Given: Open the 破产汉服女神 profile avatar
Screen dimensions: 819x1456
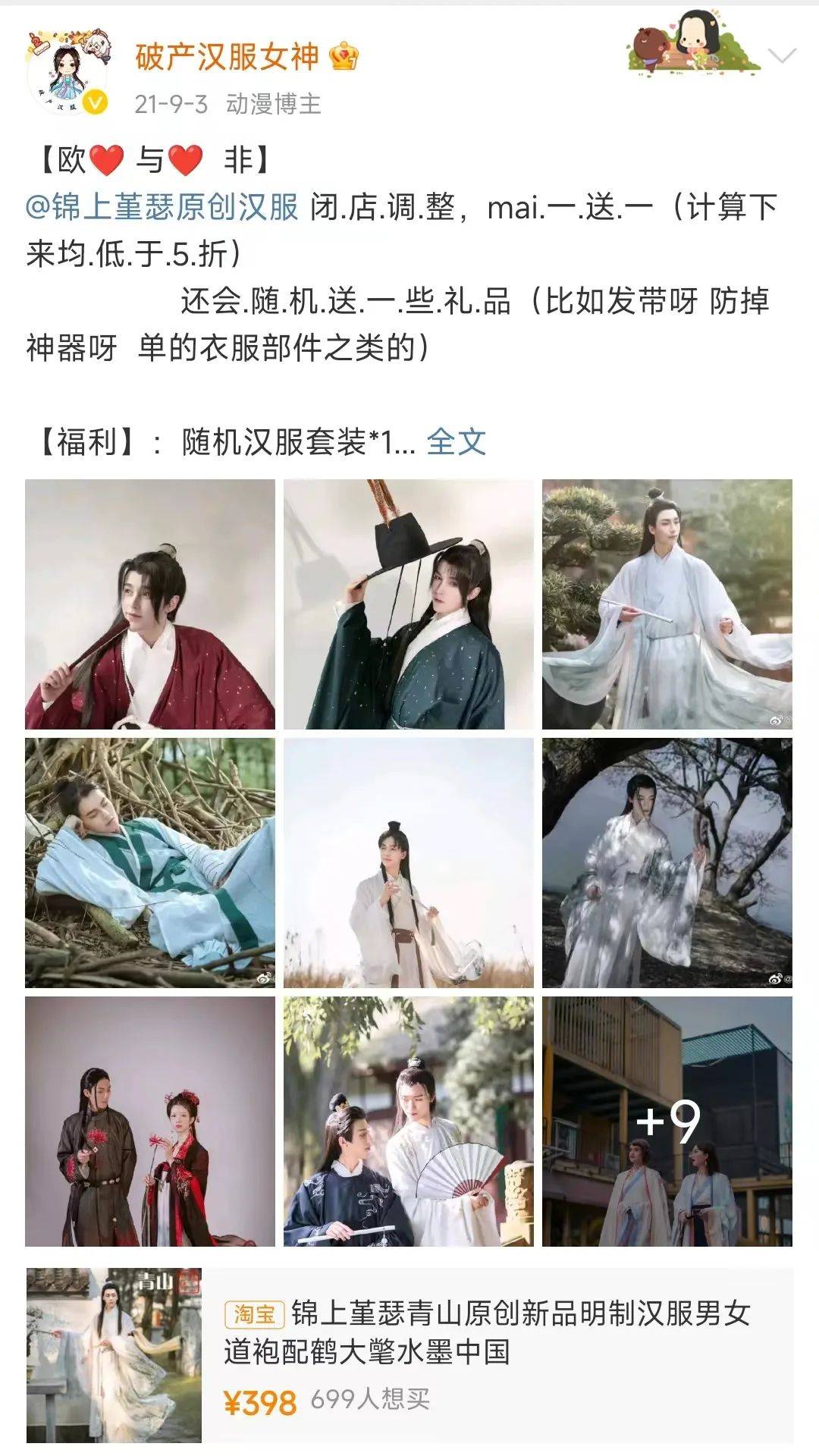Looking at the screenshot, I should coord(64,64).
